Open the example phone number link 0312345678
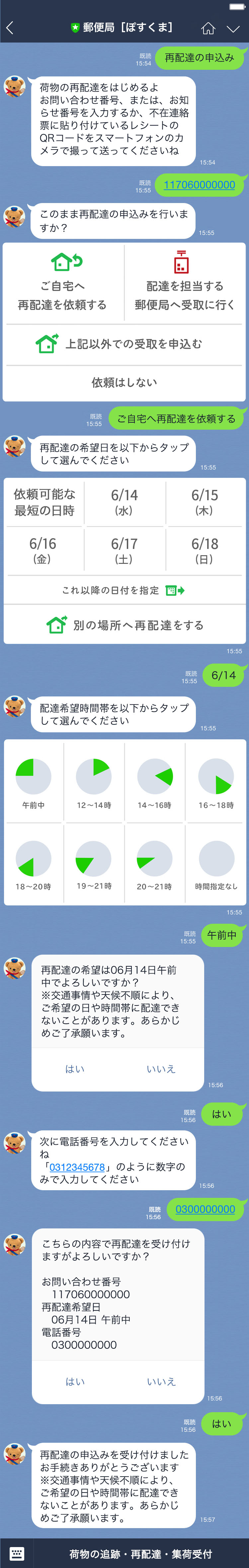Viewport: 249px width, 1568px height. [x=77, y=1167]
